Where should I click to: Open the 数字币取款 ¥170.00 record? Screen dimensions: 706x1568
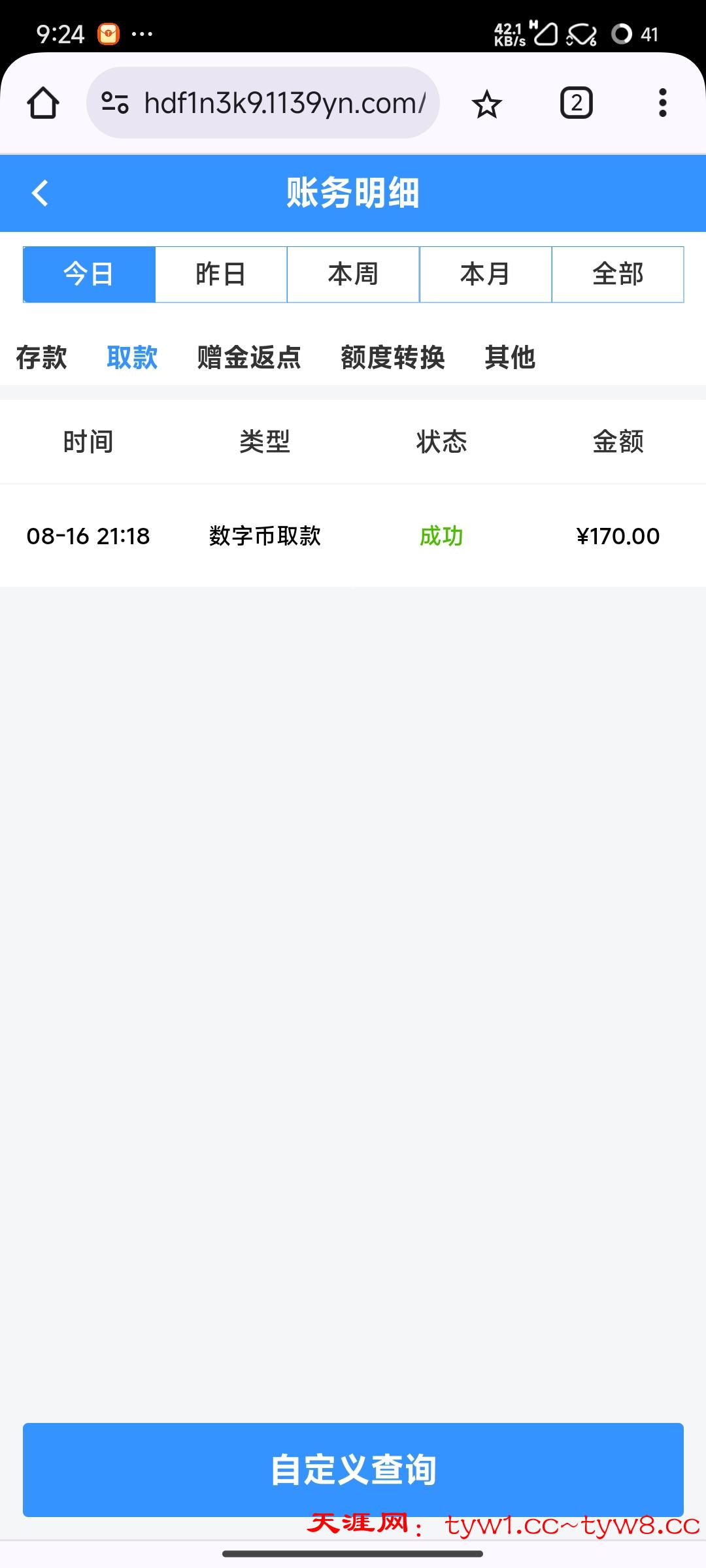pyautogui.click(x=353, y=536)
